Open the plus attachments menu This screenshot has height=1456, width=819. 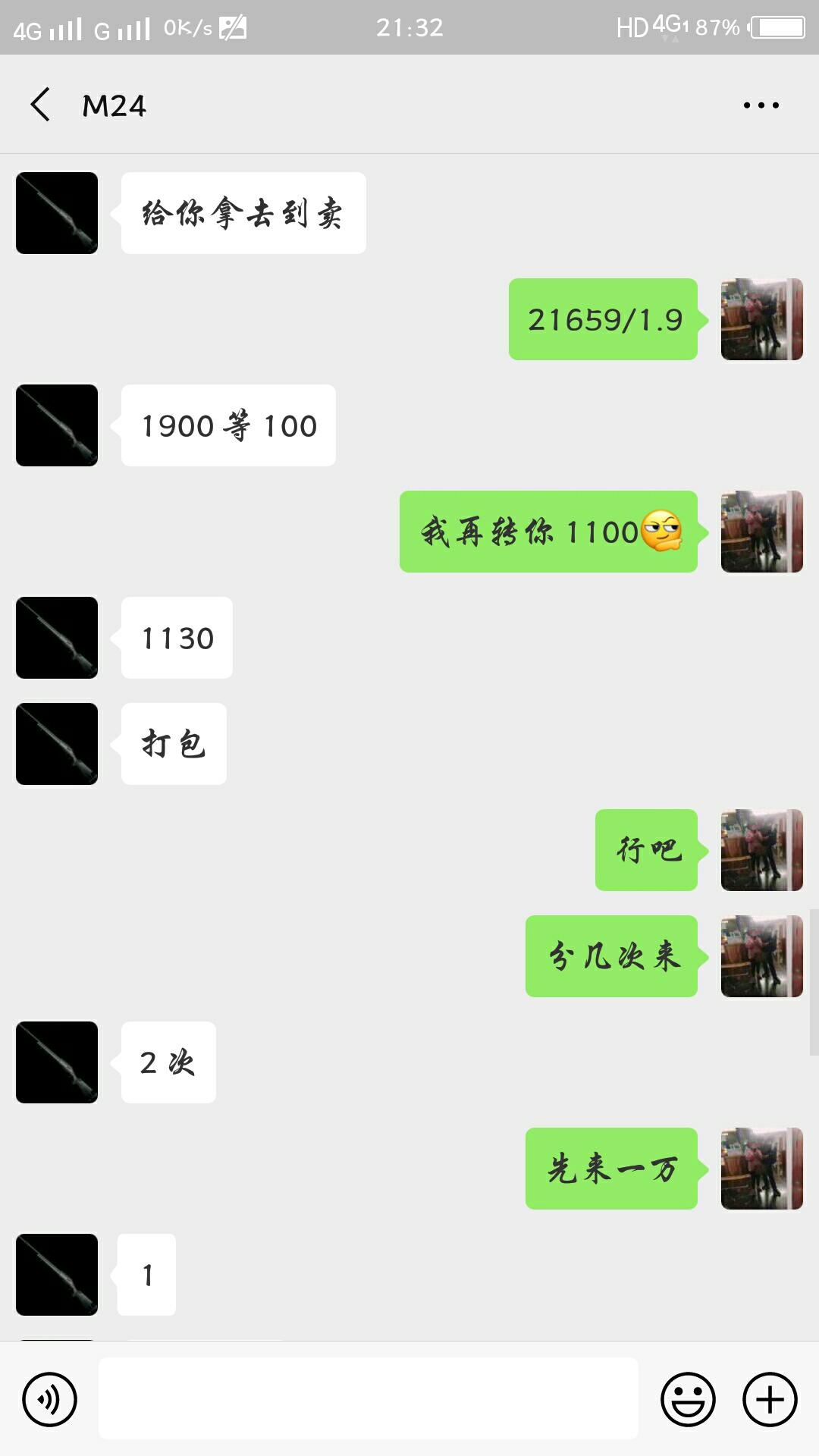pos(769,1399)
